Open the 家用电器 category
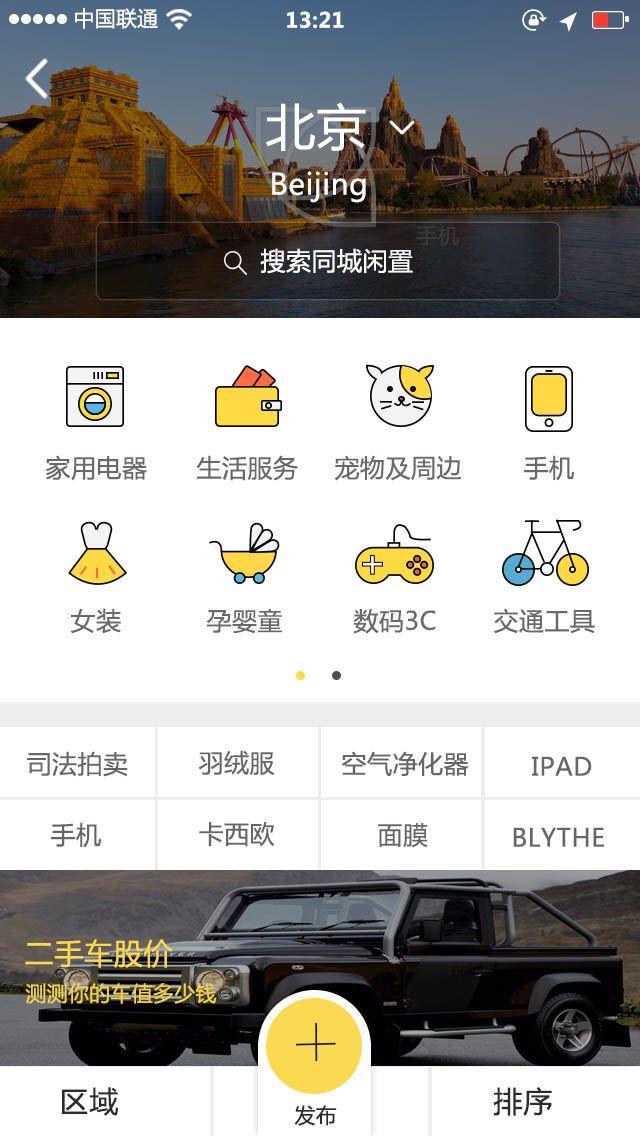640x1136 pixels. pyautogui.click(x=95, y=421)
